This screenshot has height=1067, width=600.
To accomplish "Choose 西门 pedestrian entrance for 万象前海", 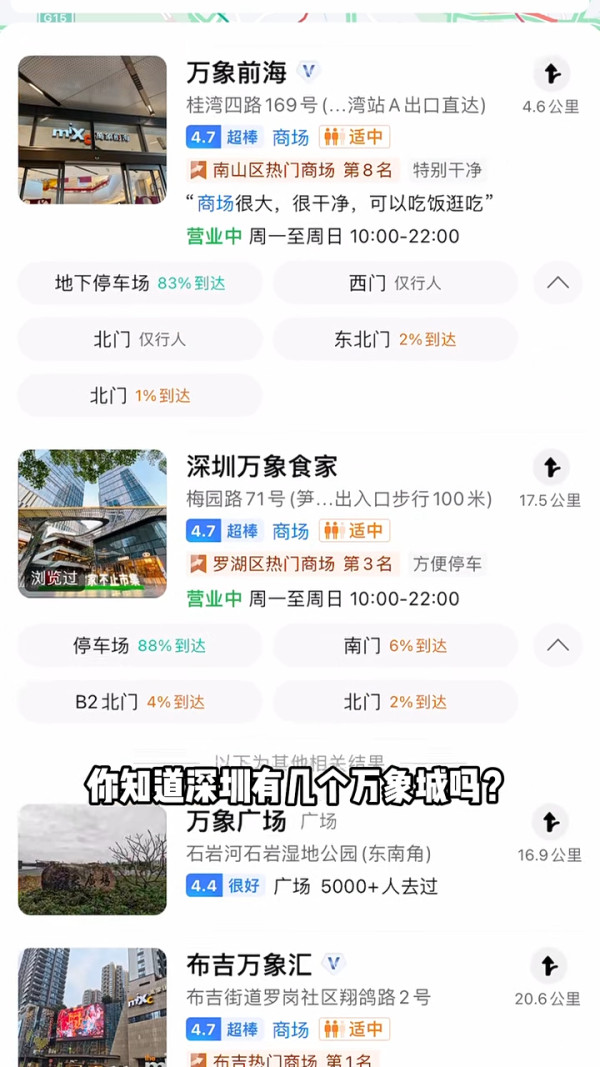I will click(x=395, y=283).
